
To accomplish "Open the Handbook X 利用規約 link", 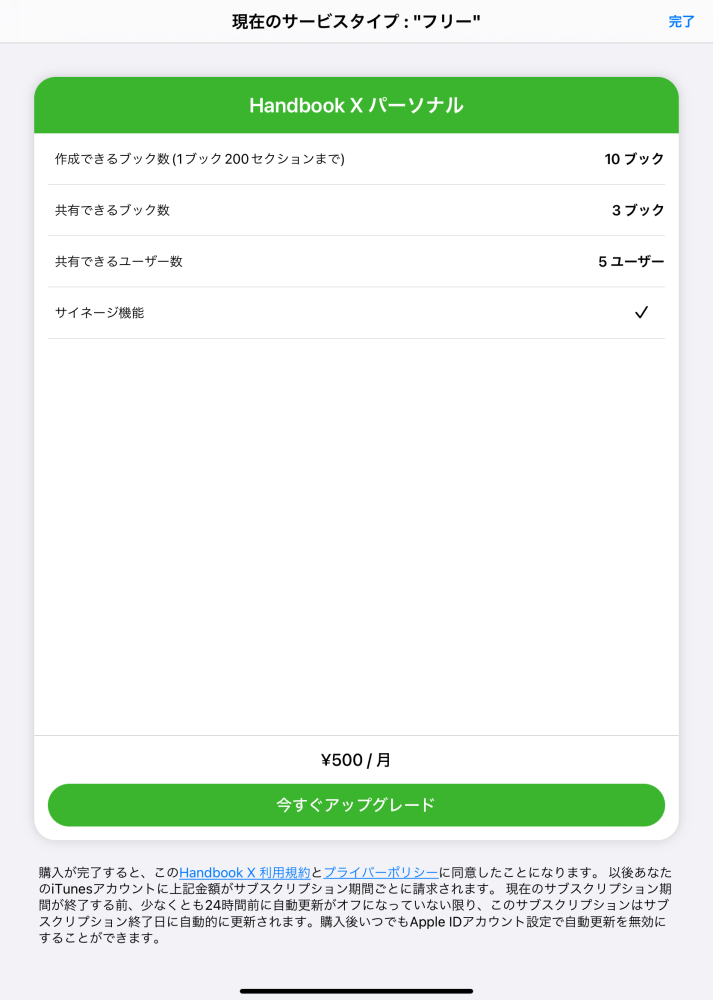I will click(x=244, y=873).
